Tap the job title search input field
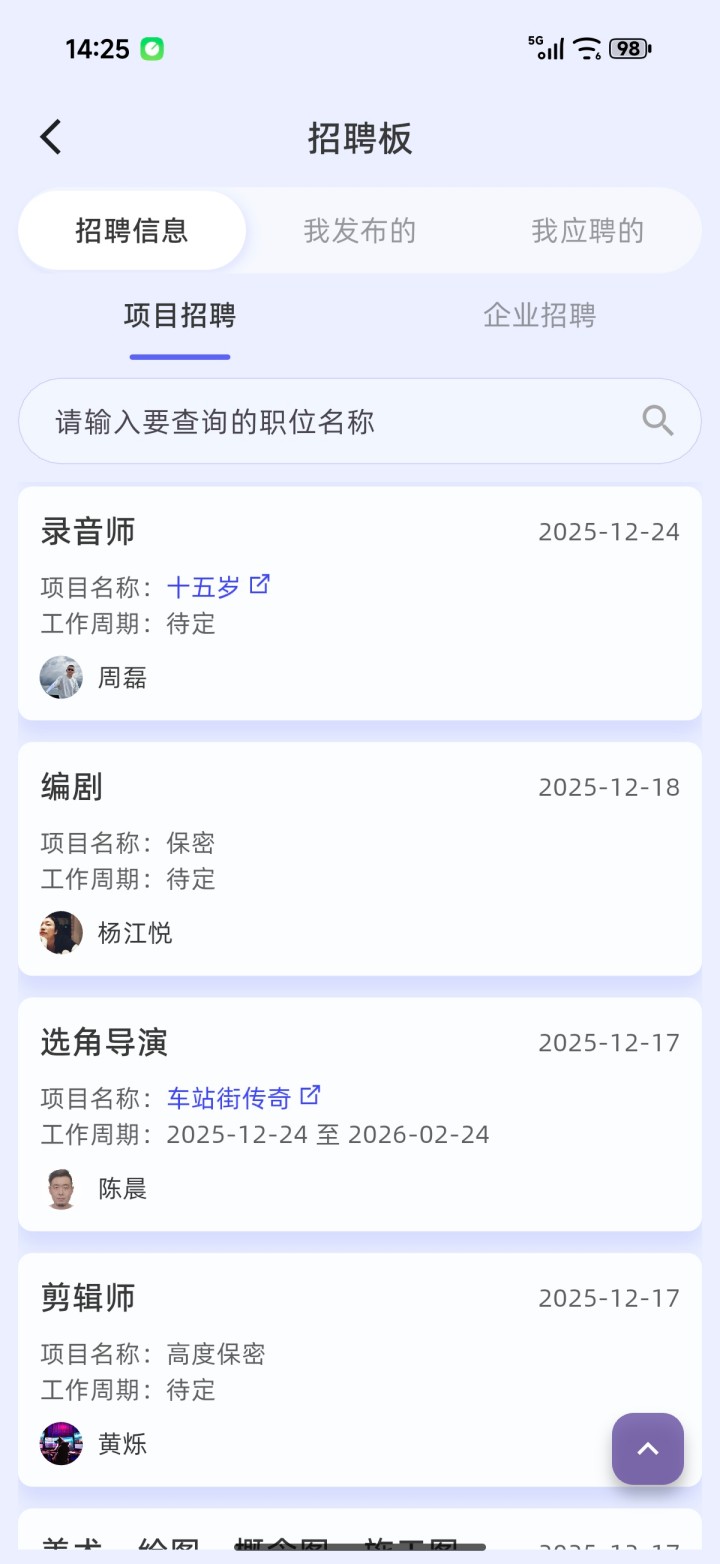Viewport: 720px width, 1564px height. (300, 420)
